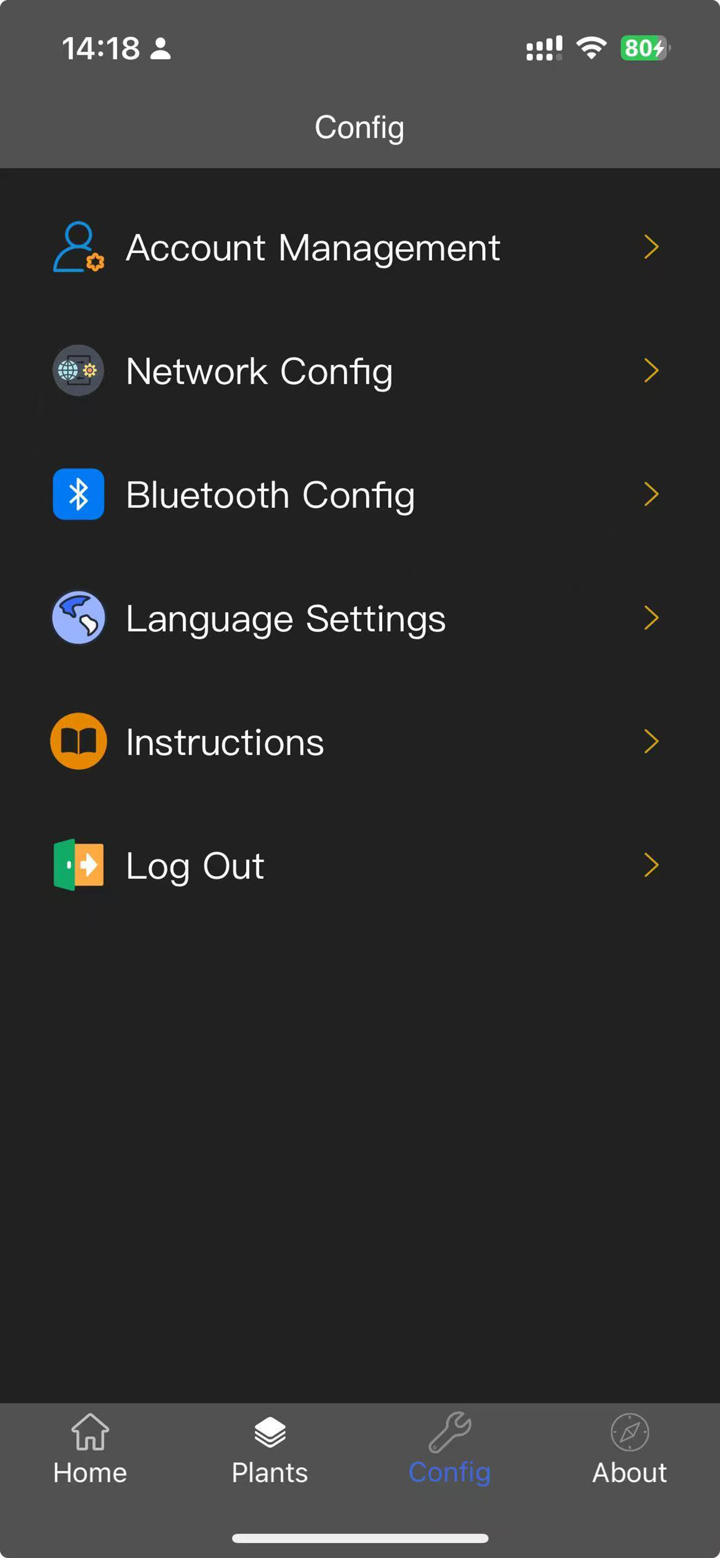Select the Bluetooth Config icon
The image size is (720, 1558).
pyautogui.click(x=78, y=494)
